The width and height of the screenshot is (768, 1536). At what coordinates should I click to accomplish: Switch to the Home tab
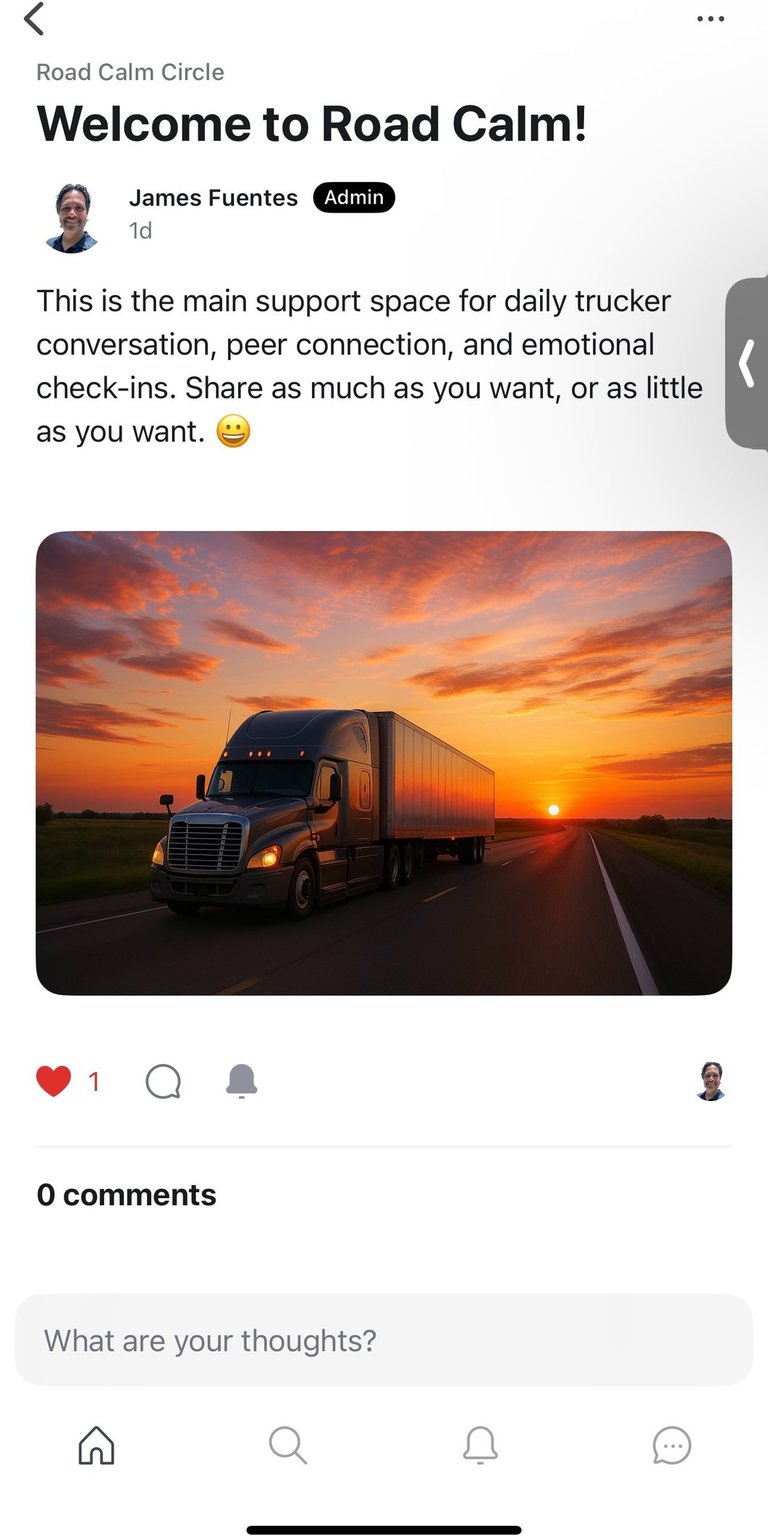click(96, 1445)
